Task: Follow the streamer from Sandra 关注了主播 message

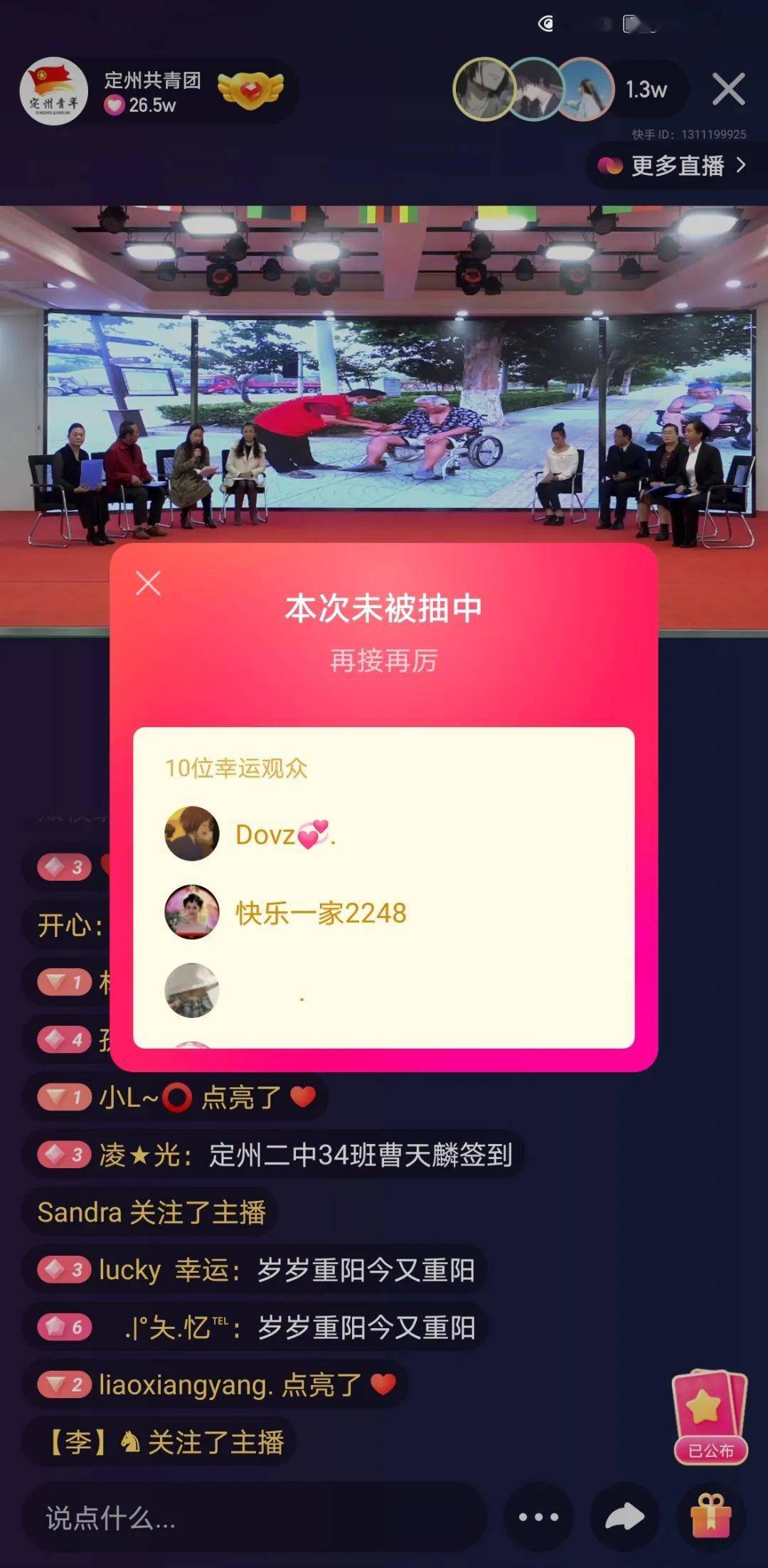Action: (150, 1212)
